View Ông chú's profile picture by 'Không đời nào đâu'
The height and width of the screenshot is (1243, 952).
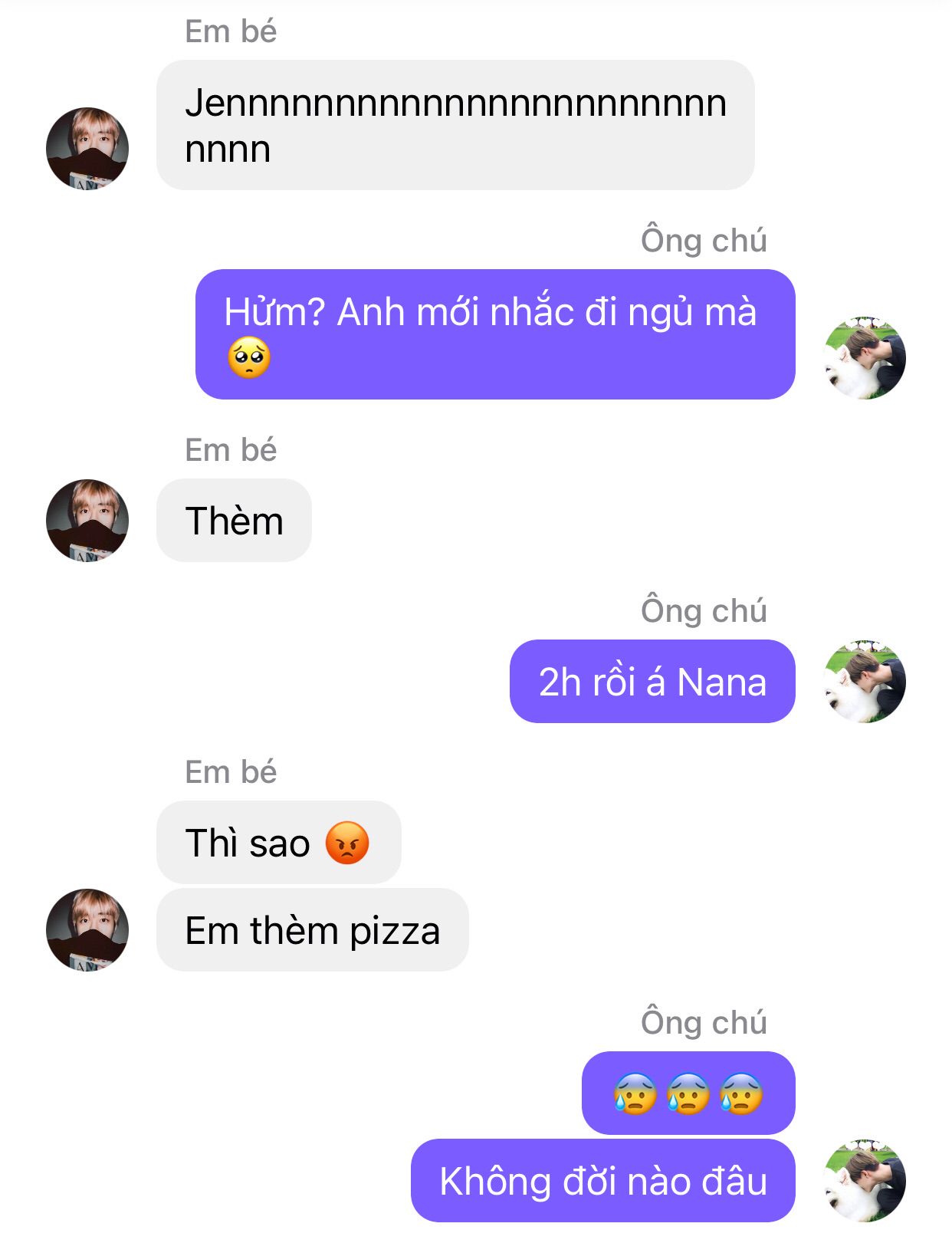(865, 1180)
